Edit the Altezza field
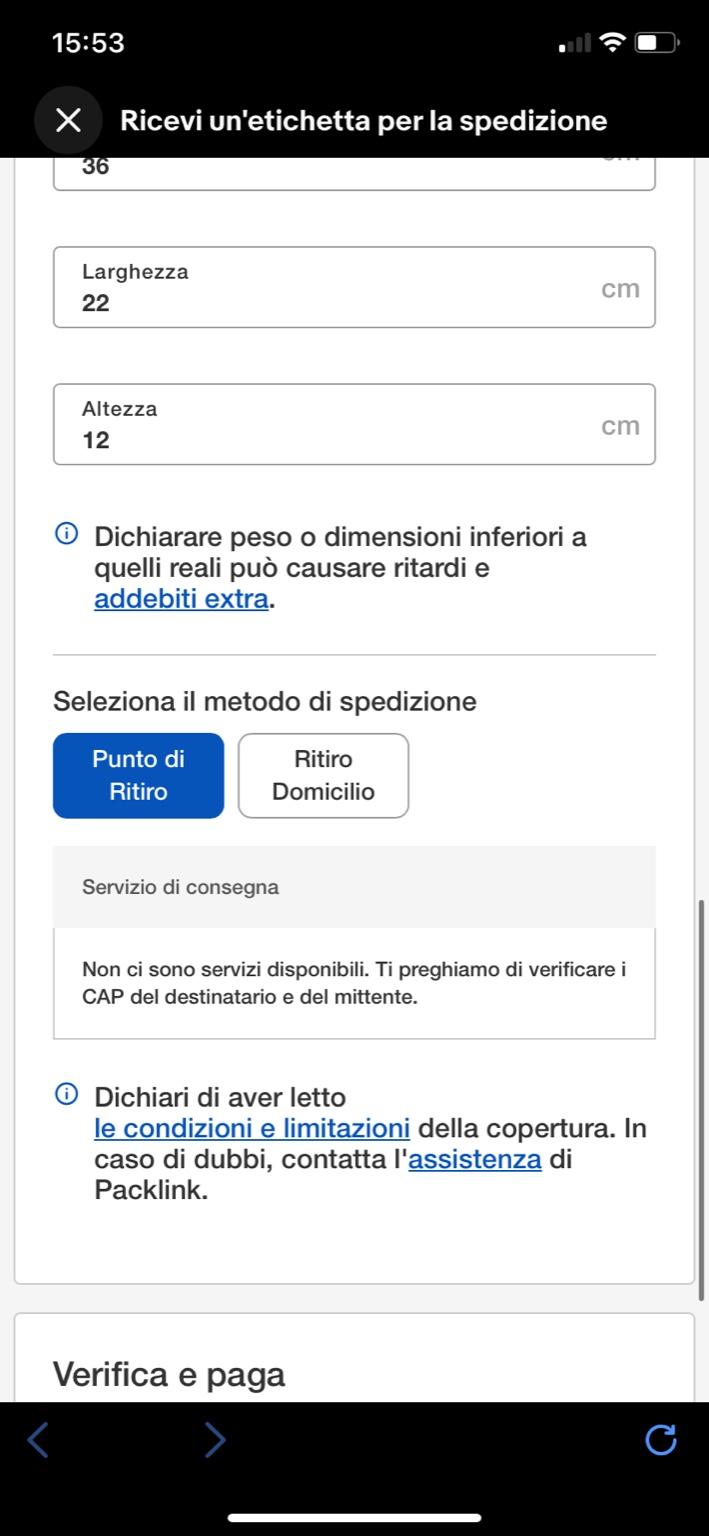The width and height of the screenshot is (709, 1536). click(x=354, y=424)
